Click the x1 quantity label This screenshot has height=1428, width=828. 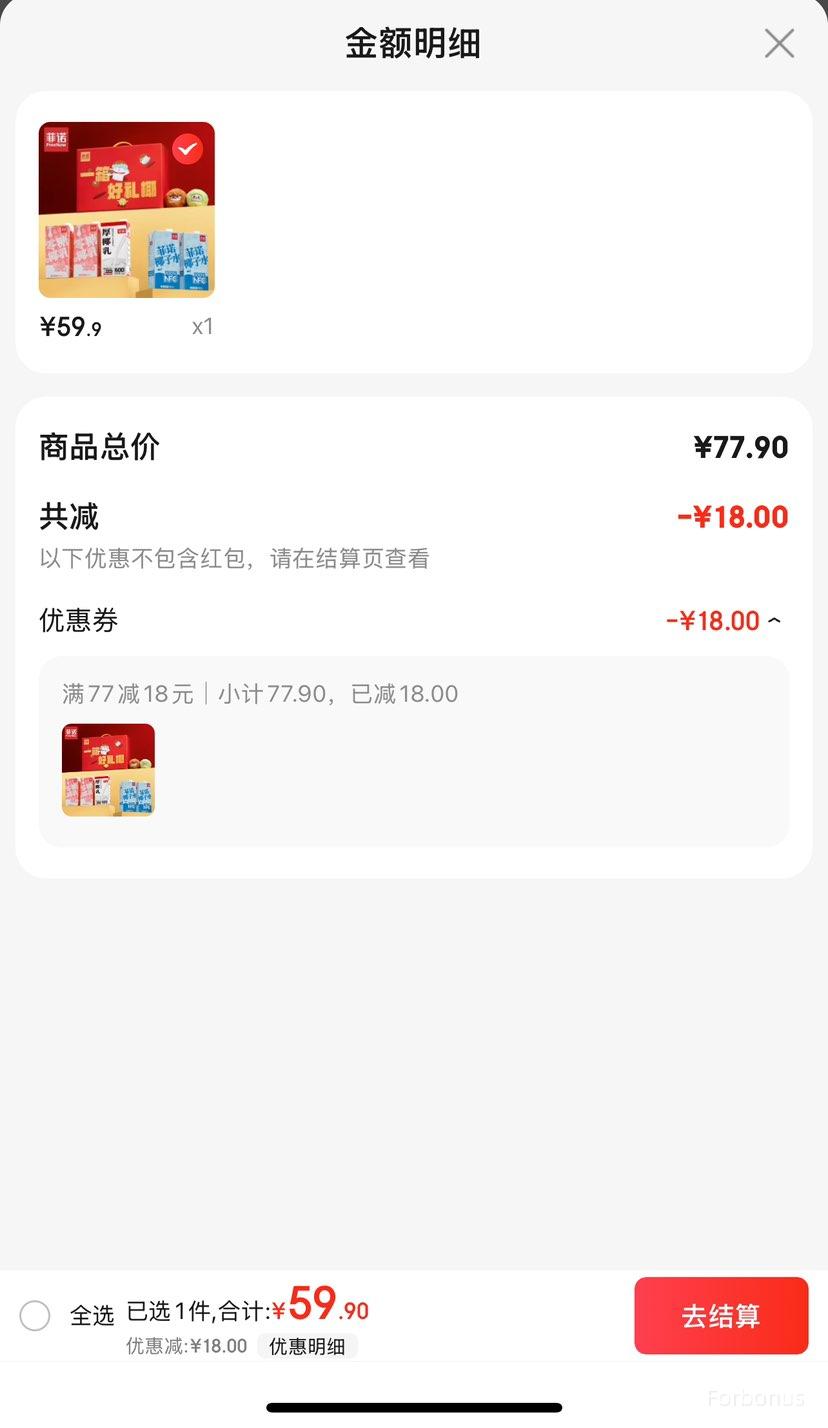202,326
